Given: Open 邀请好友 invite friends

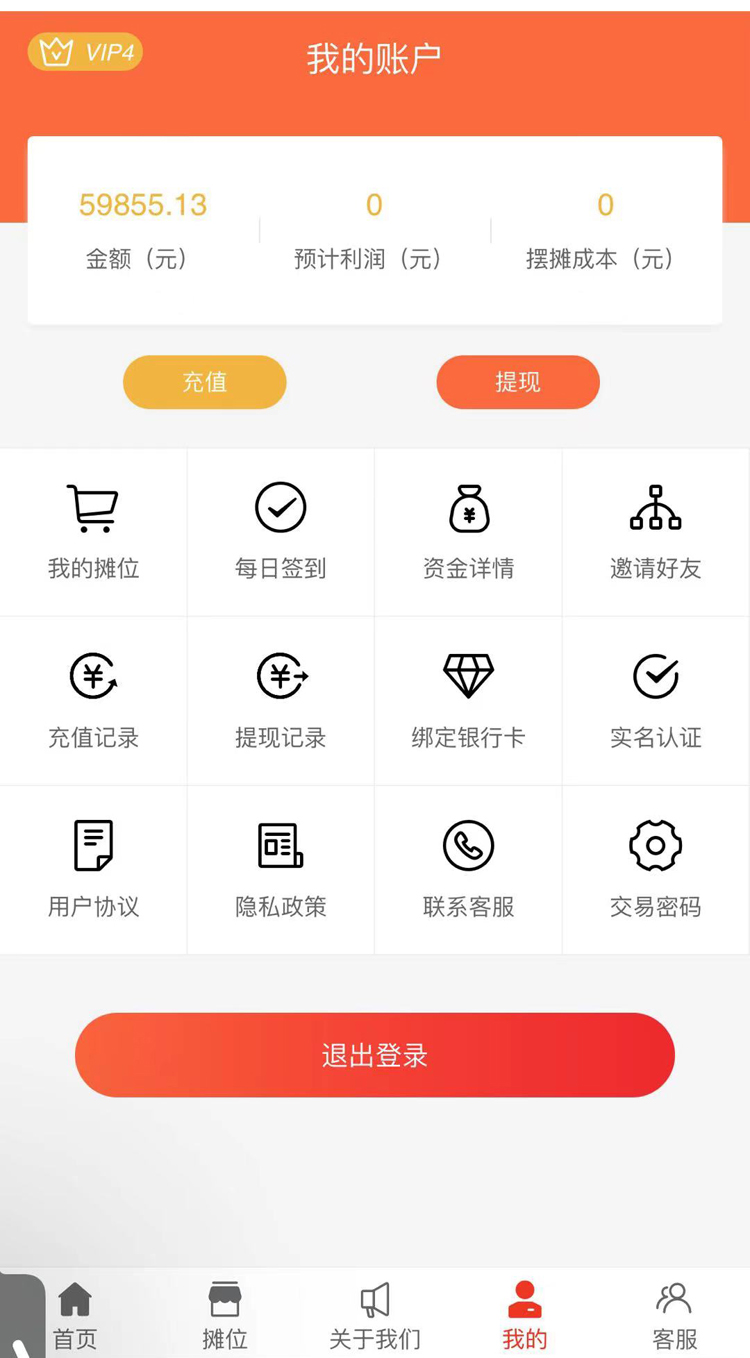Looking at the screenshot, I should click(x=655, y=531).
